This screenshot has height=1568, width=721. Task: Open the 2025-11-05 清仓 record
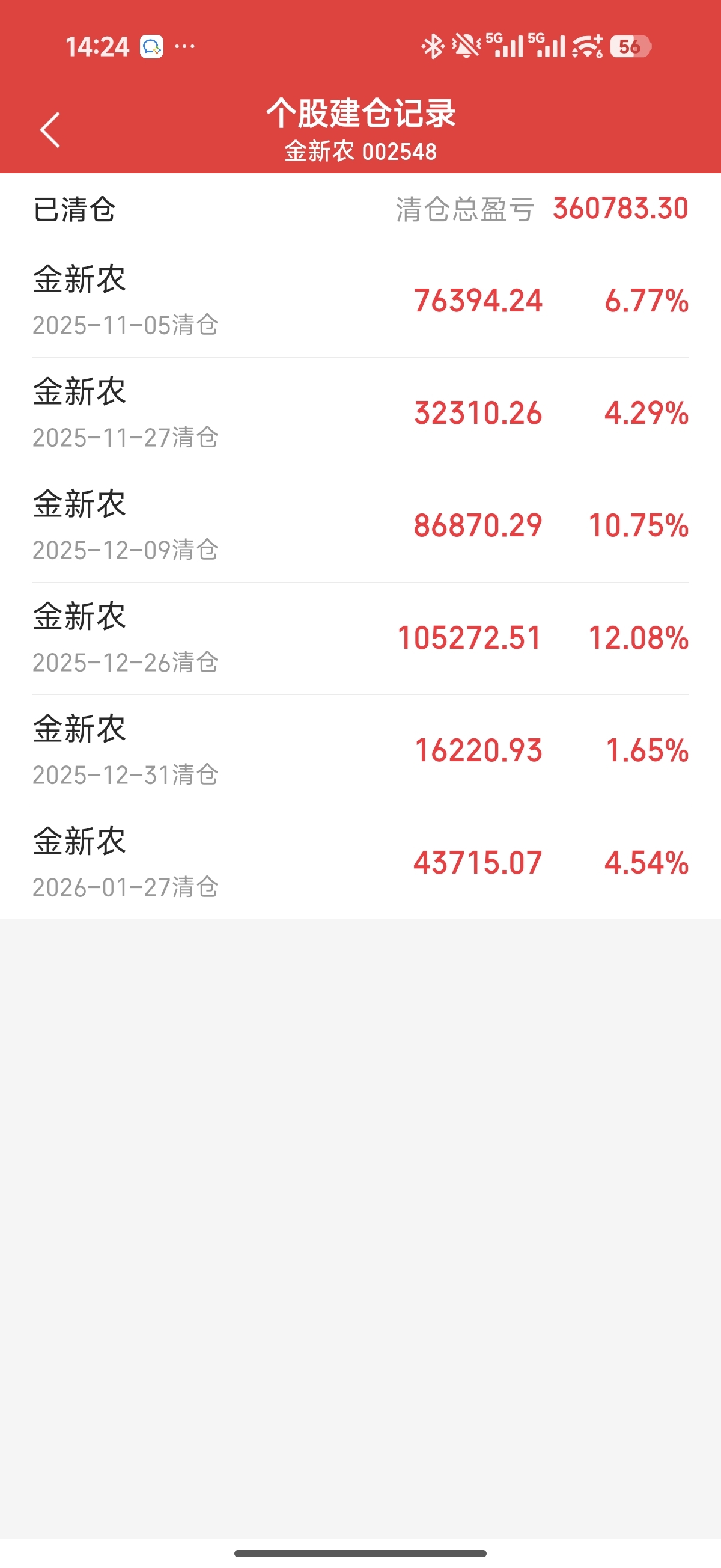click(360, 301)
